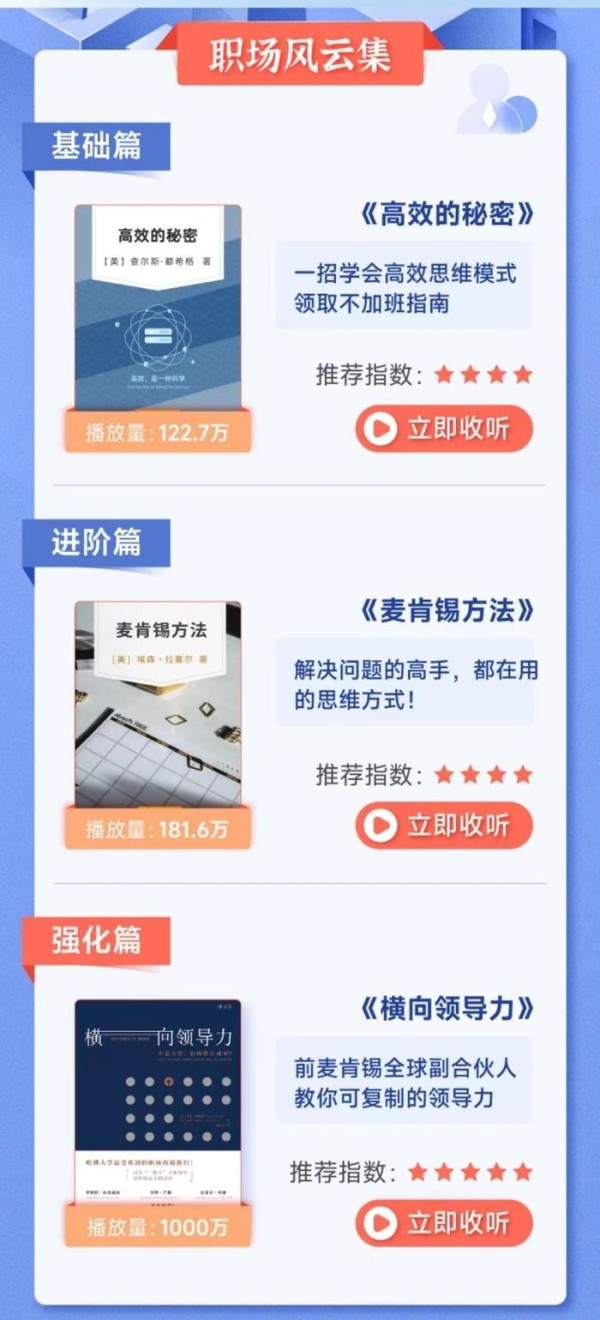The width and height of the screenshot is (600, 1320).
Task: Listen now to 《高效的秘密》
Action: (x=443, y=429)
